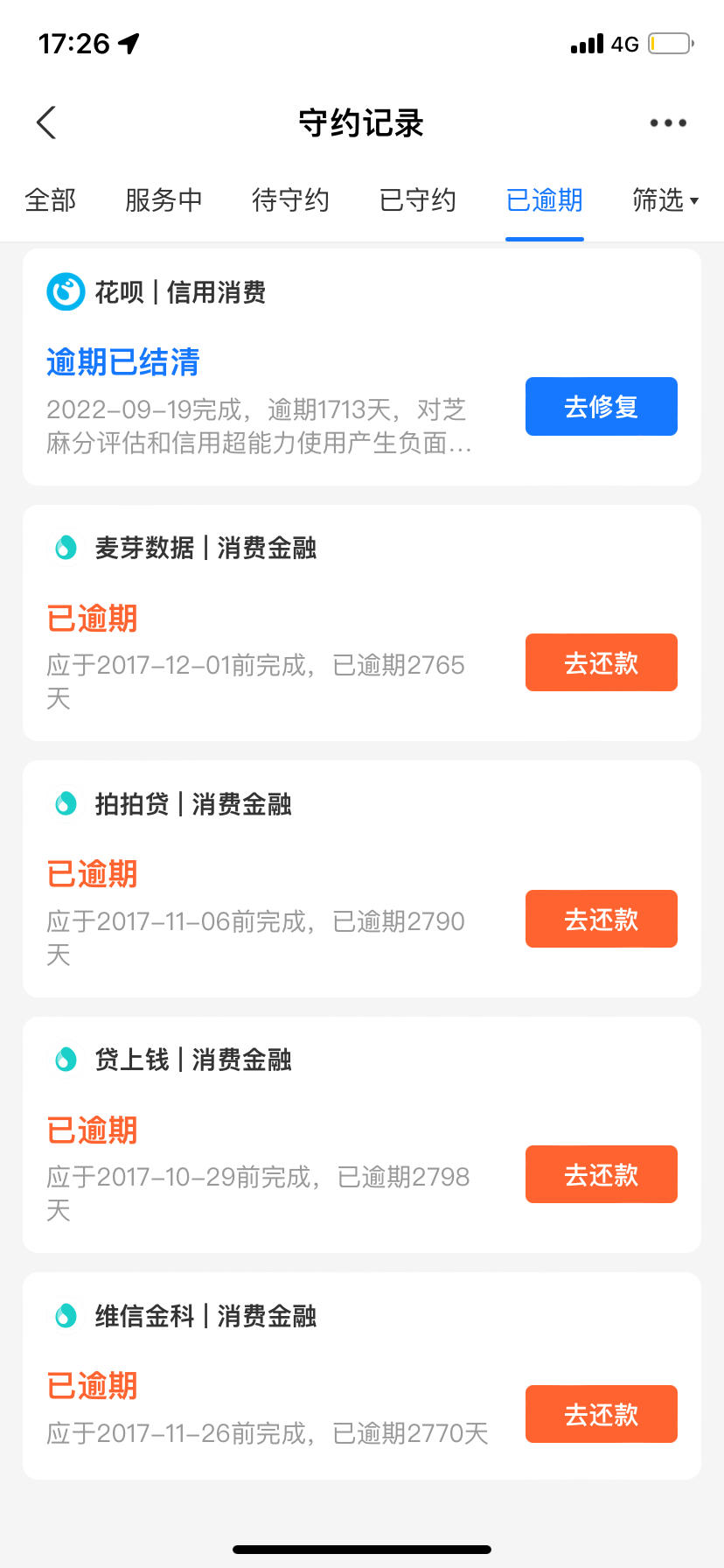View the 维信金科 overdue record details
This screenshot has height=1568, width=724.
[x=362, y=1376]
